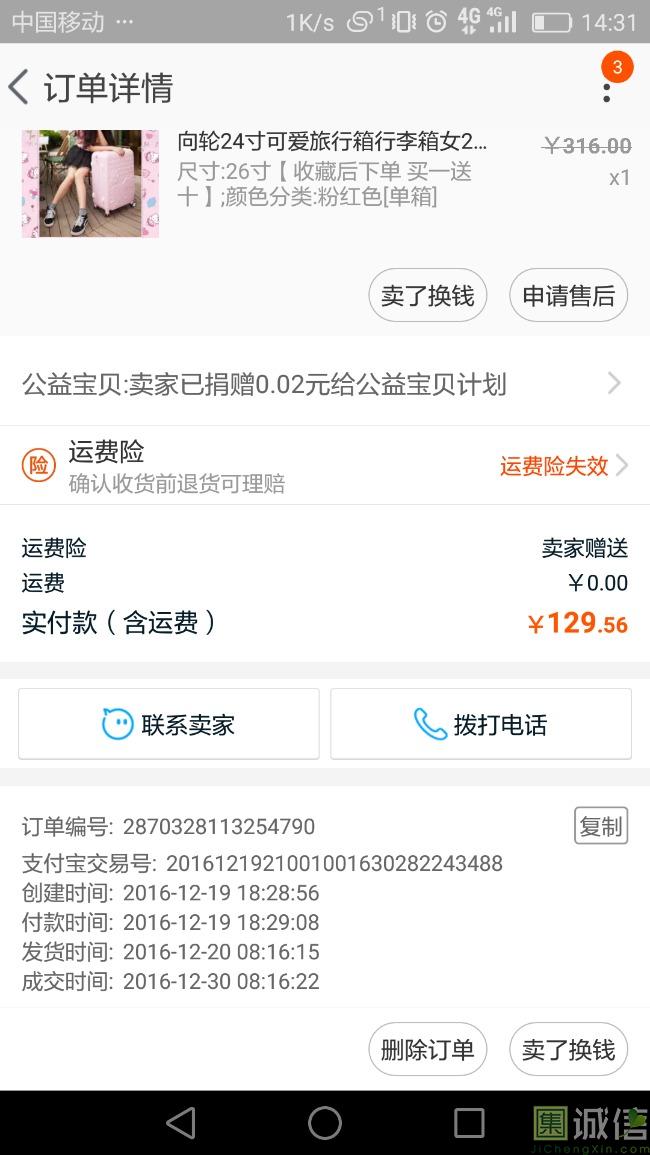Tap the 申请售后 button

(568, 295)
